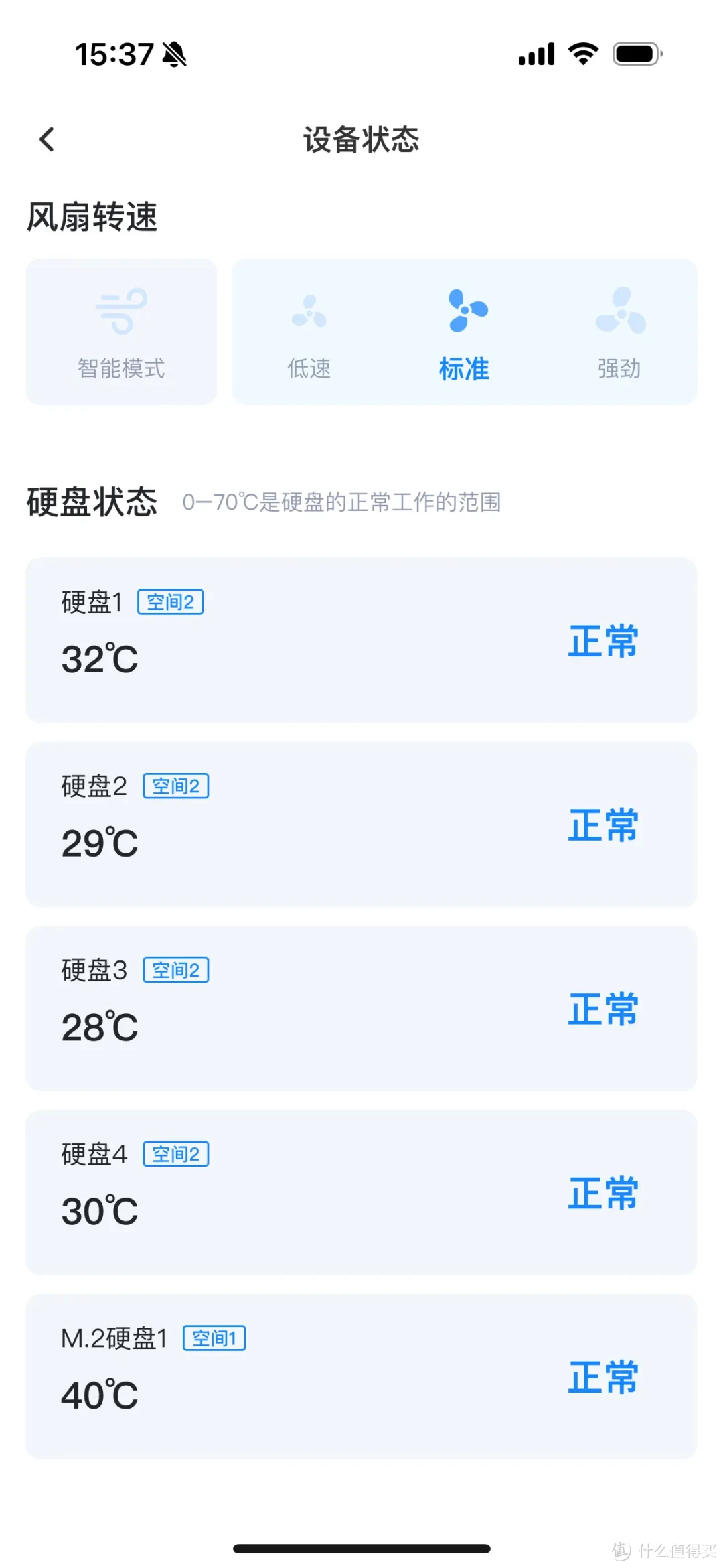Click the blue 标准 fan icon
The height and width of the screenshot is (1568, 723).
[464, 310]
